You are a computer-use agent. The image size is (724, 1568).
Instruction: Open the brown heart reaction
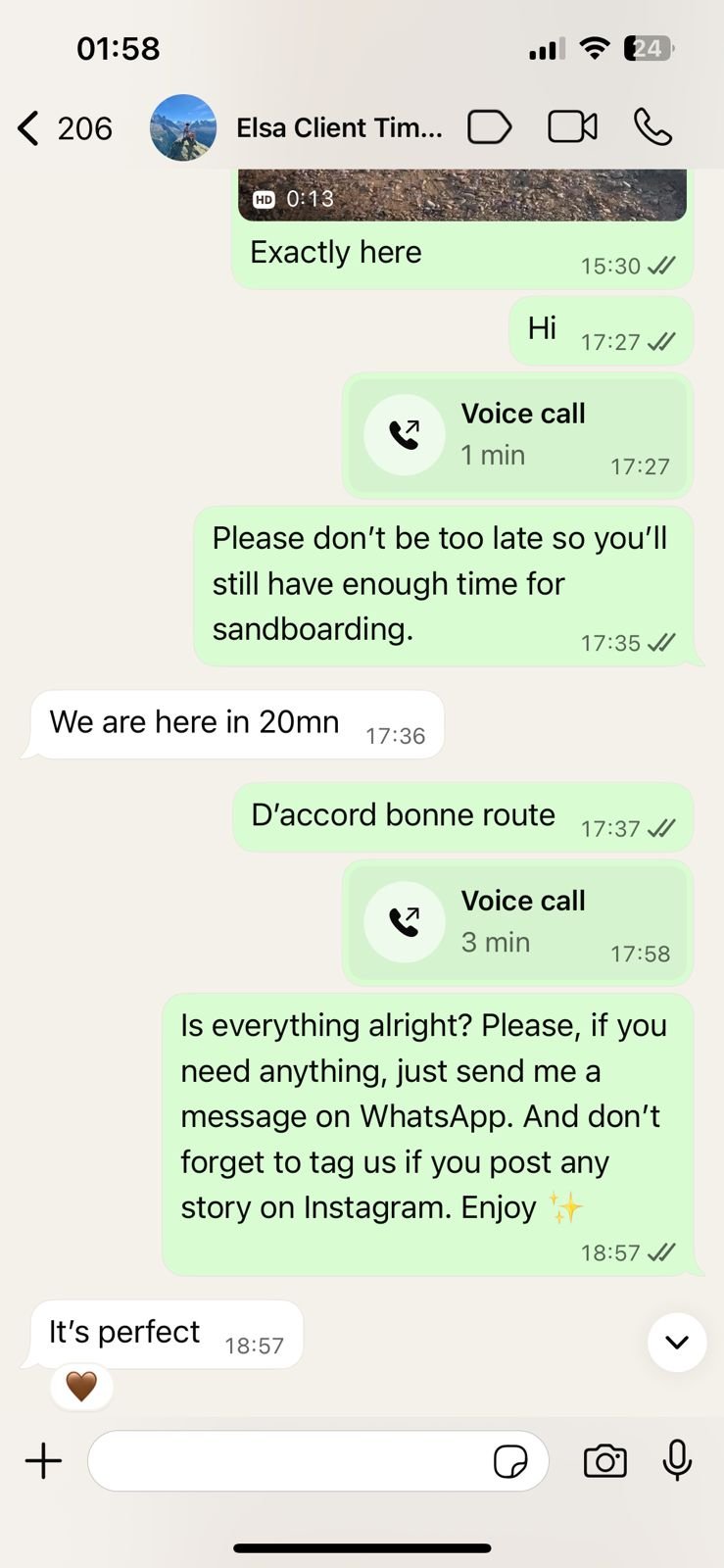(81, 1386)
